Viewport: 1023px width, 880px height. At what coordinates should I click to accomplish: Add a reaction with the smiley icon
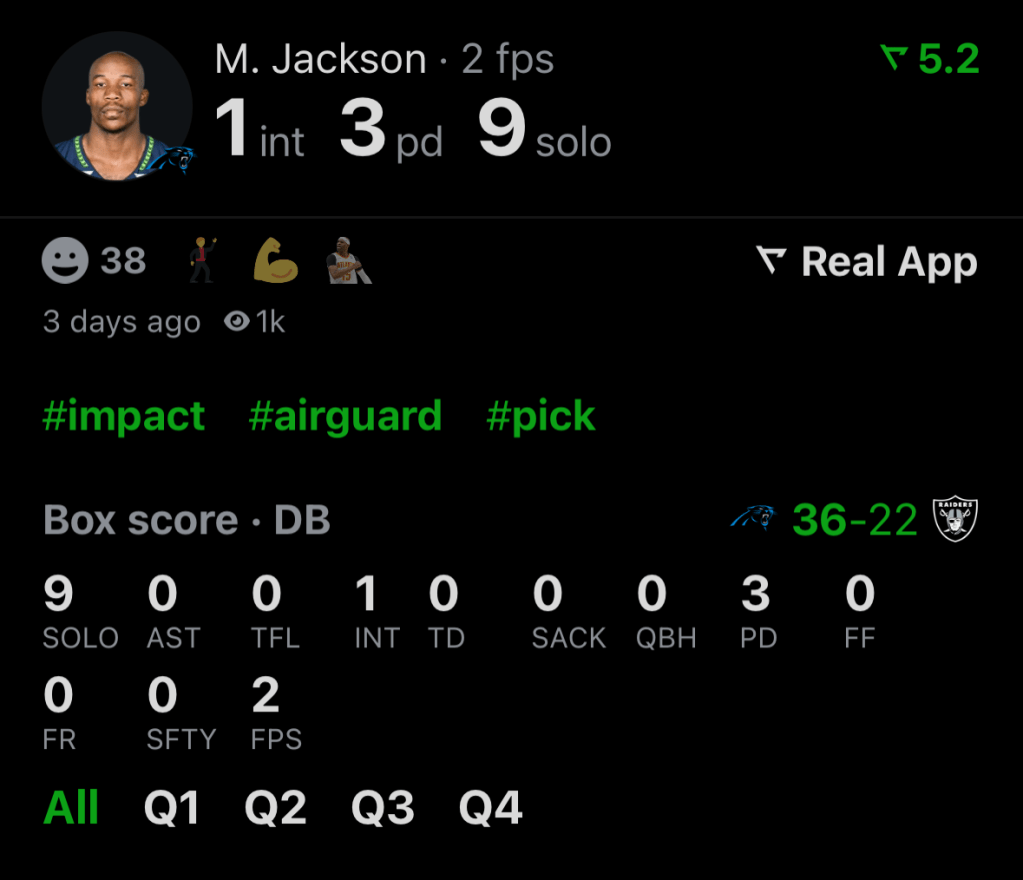pos(65,261)
